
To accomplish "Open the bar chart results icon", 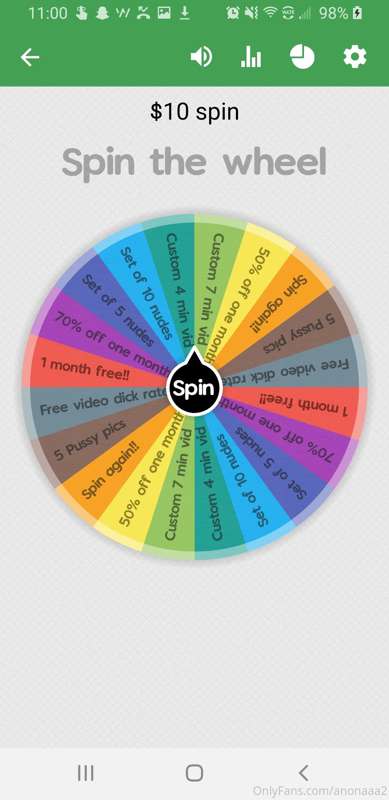I will coord(251,57).
